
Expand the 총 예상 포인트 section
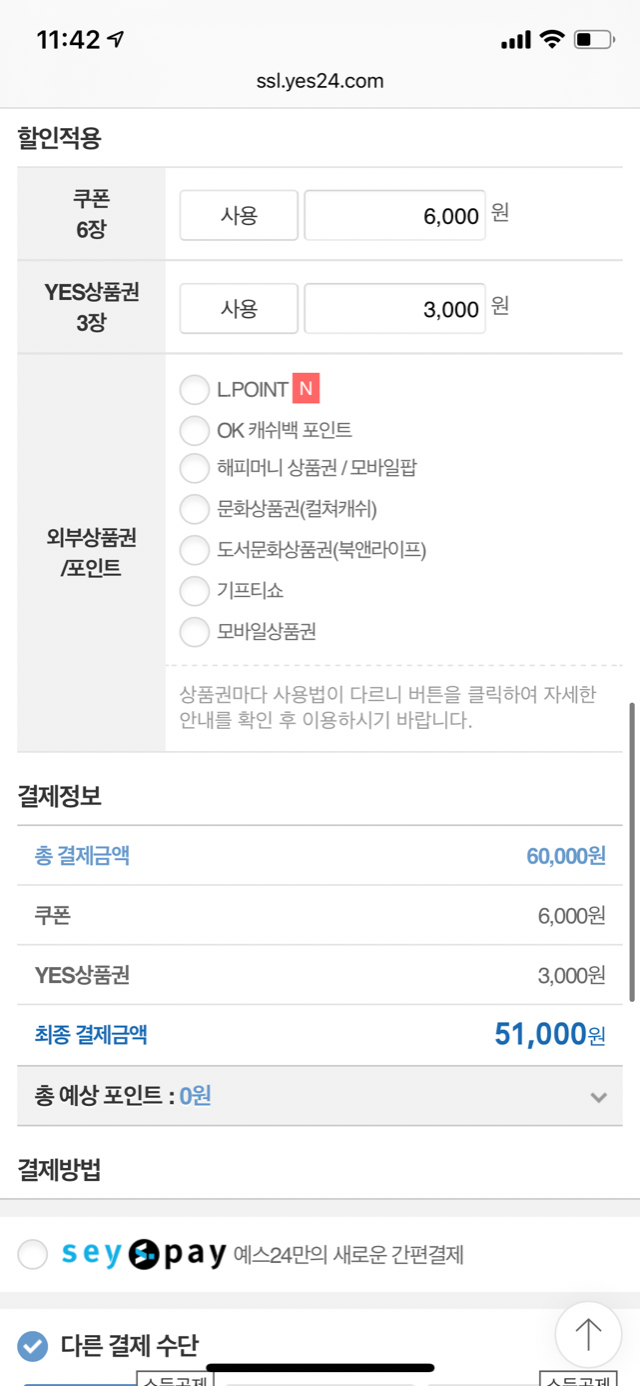tap(598, 1097)
